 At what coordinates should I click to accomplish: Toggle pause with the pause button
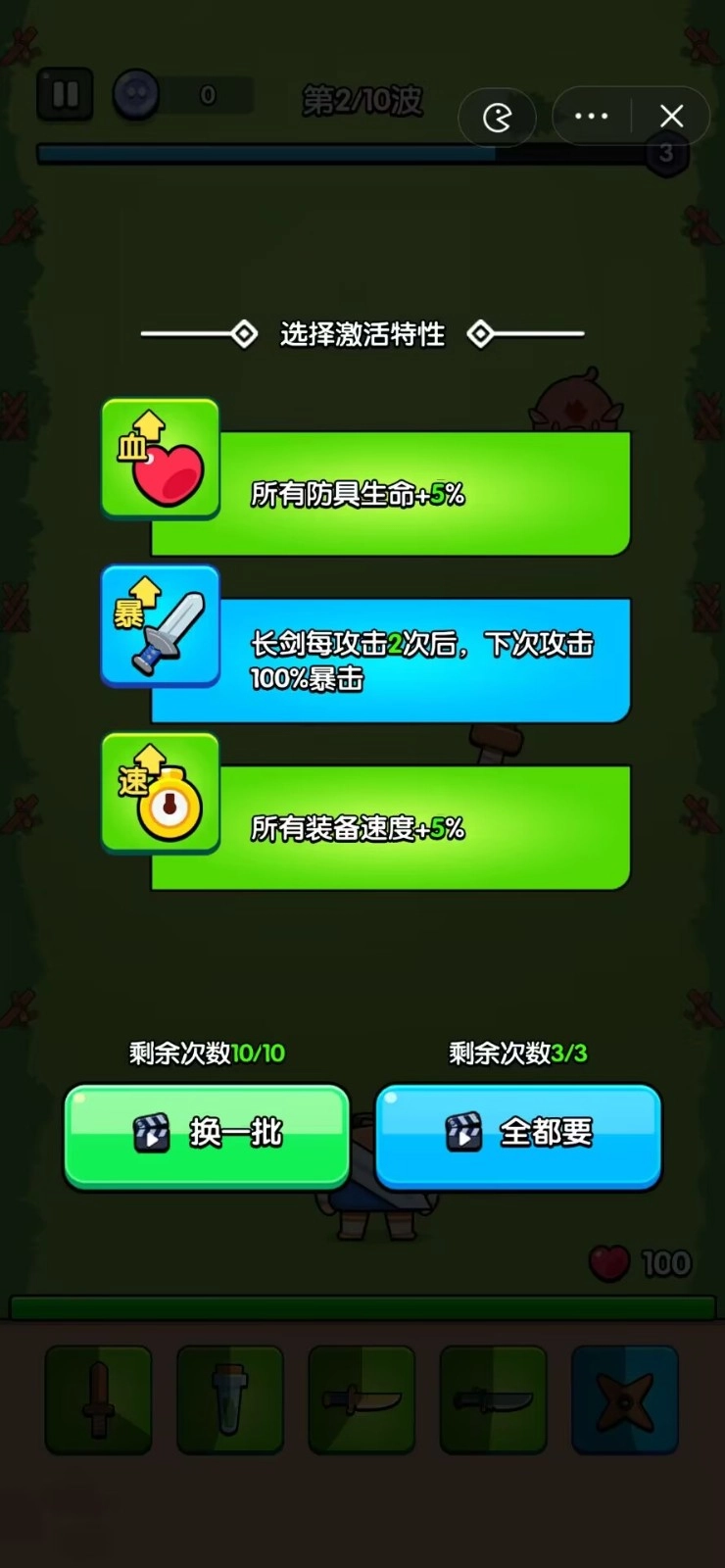(65, 94)
